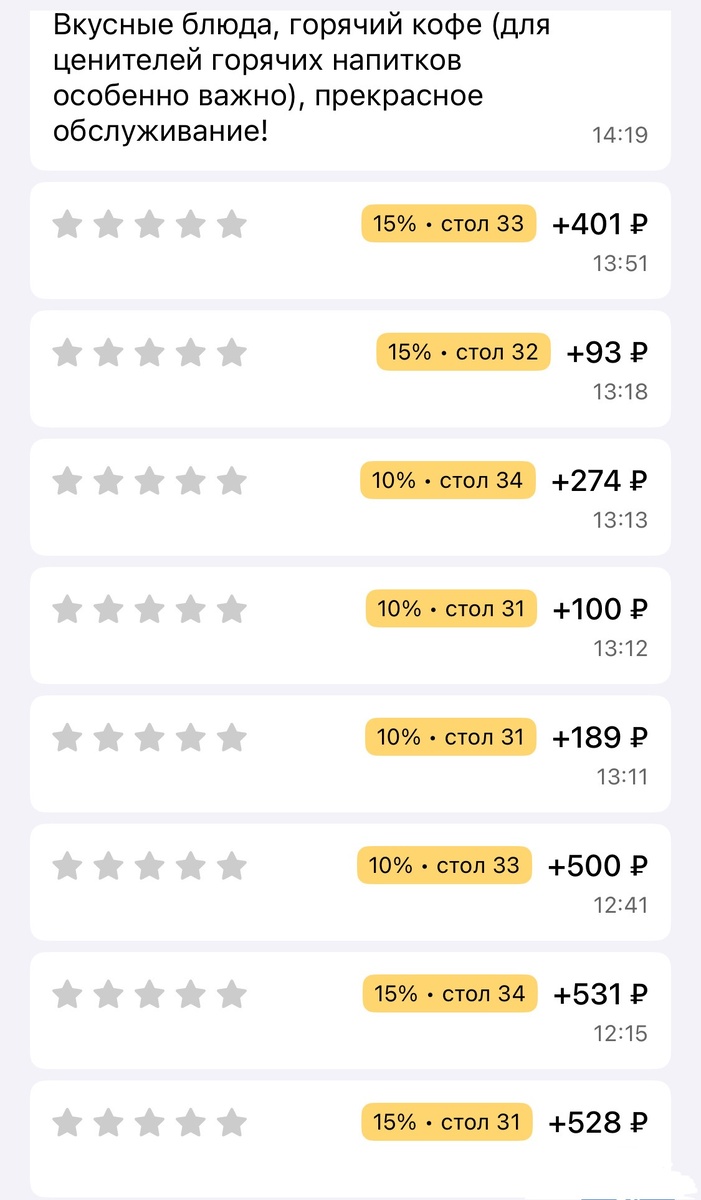Screen dimensions: 701x1200
Task: Open the +274 ₽ tip from table 34
Action: pos(350,497)
